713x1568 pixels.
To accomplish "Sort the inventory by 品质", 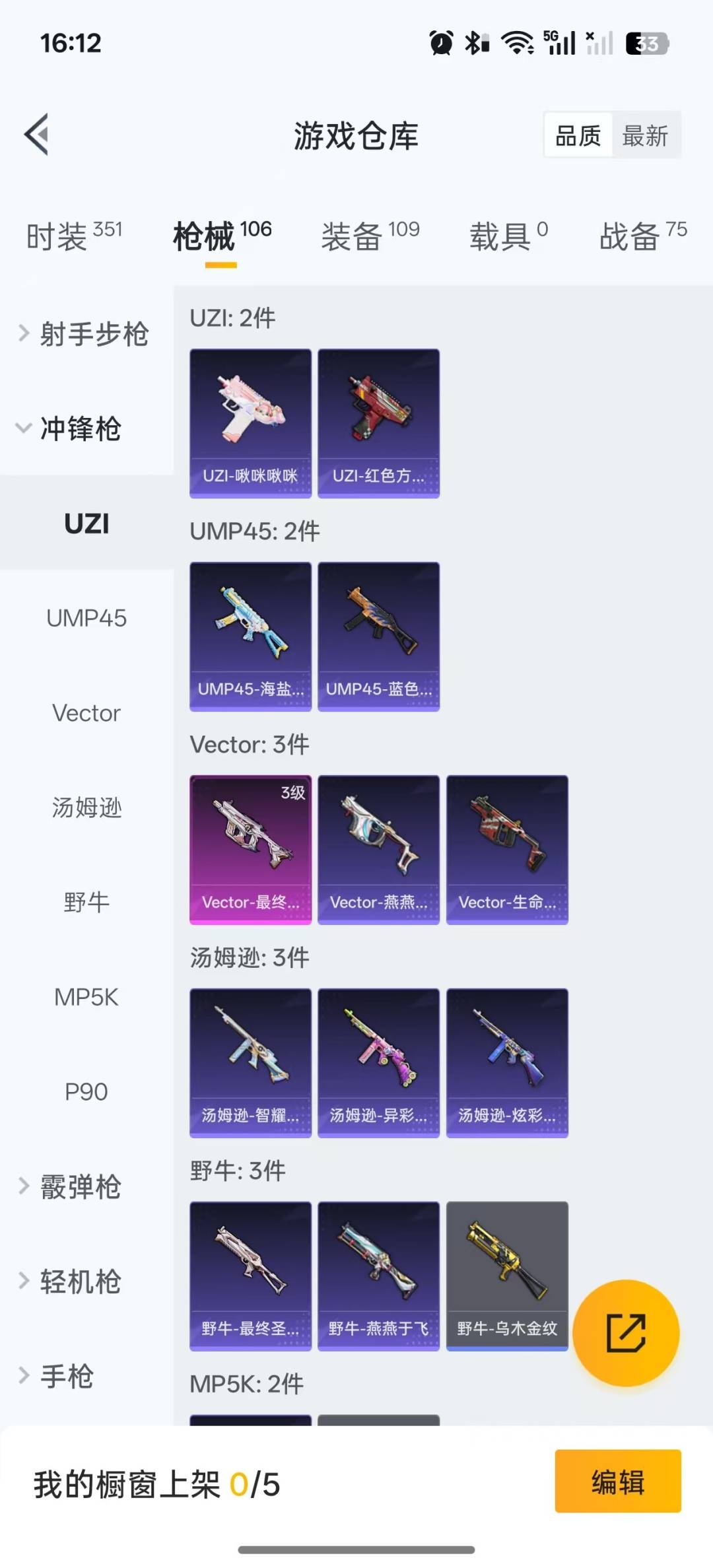I will tap(578, 135).
